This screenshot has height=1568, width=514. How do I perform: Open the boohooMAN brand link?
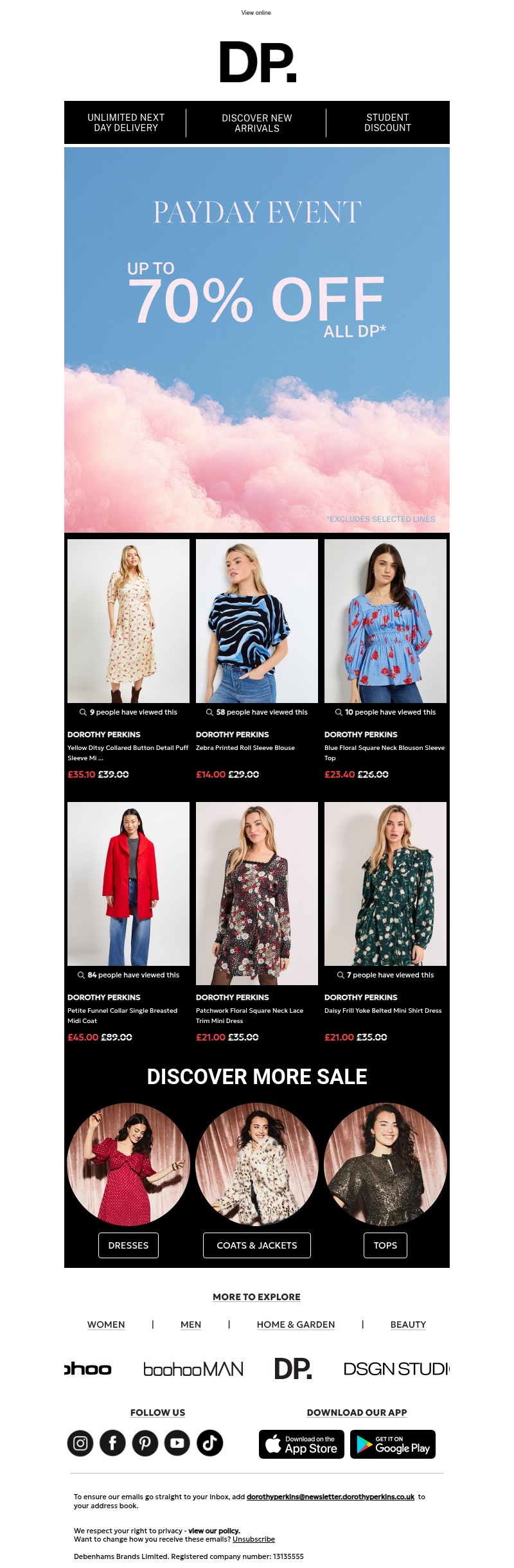[193, 1369]
